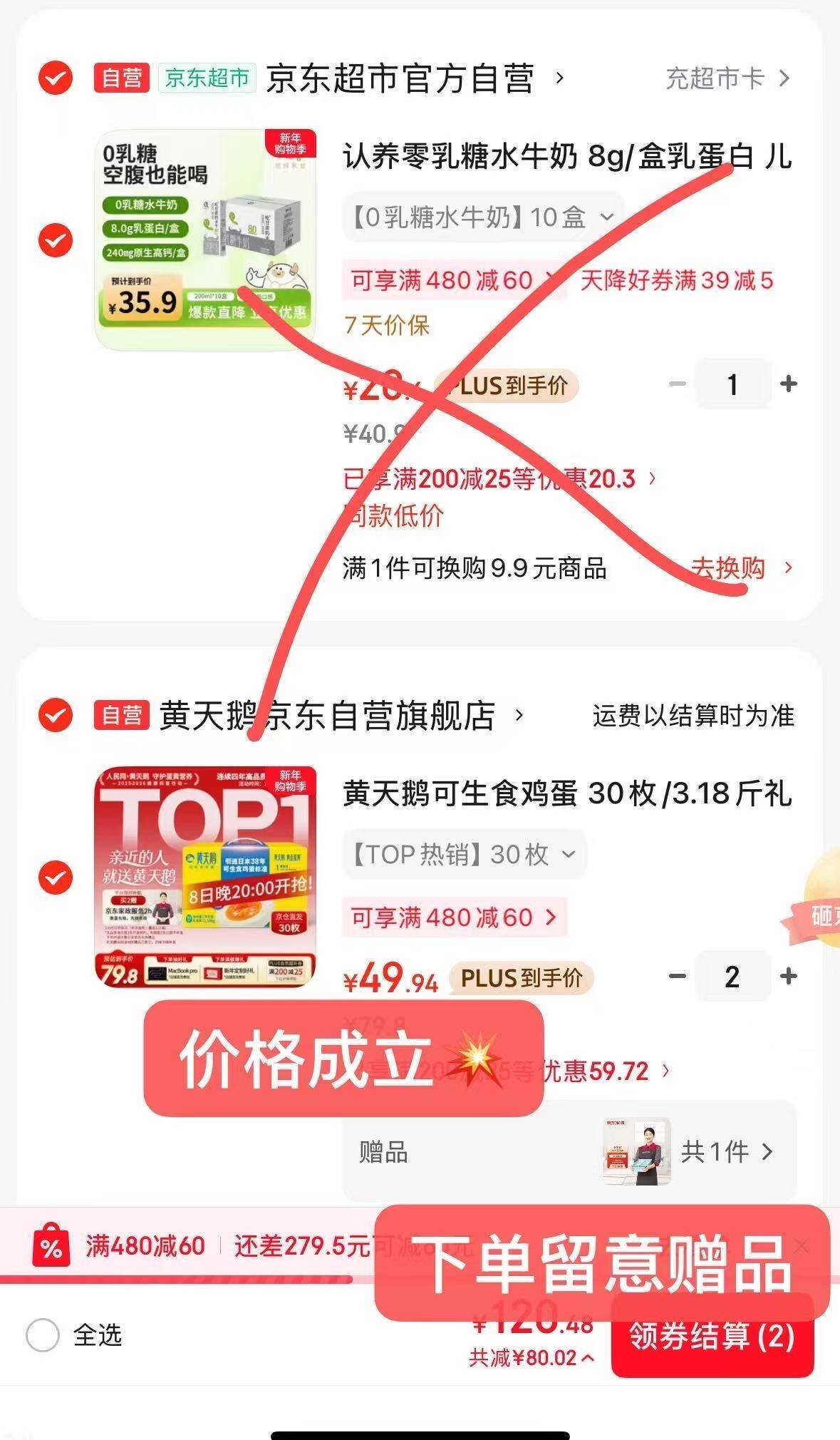Uncheck the 京东超市官方自营 store checkbox
The width and height of the screenshot is (840, 1440).
click(55, 77)
